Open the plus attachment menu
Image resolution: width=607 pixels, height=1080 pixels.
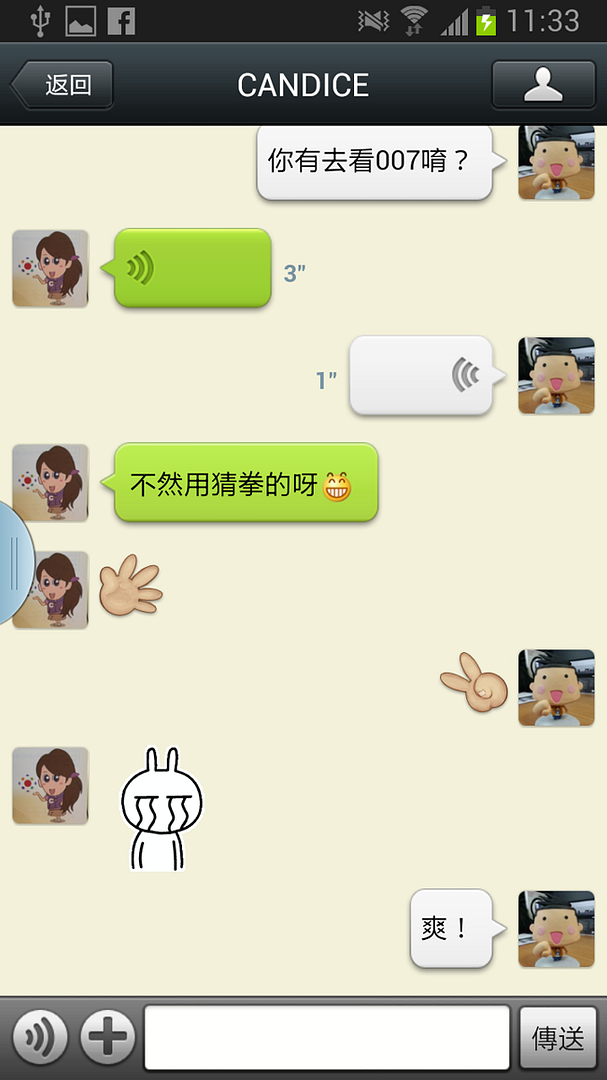click(x=108, y=1037)
